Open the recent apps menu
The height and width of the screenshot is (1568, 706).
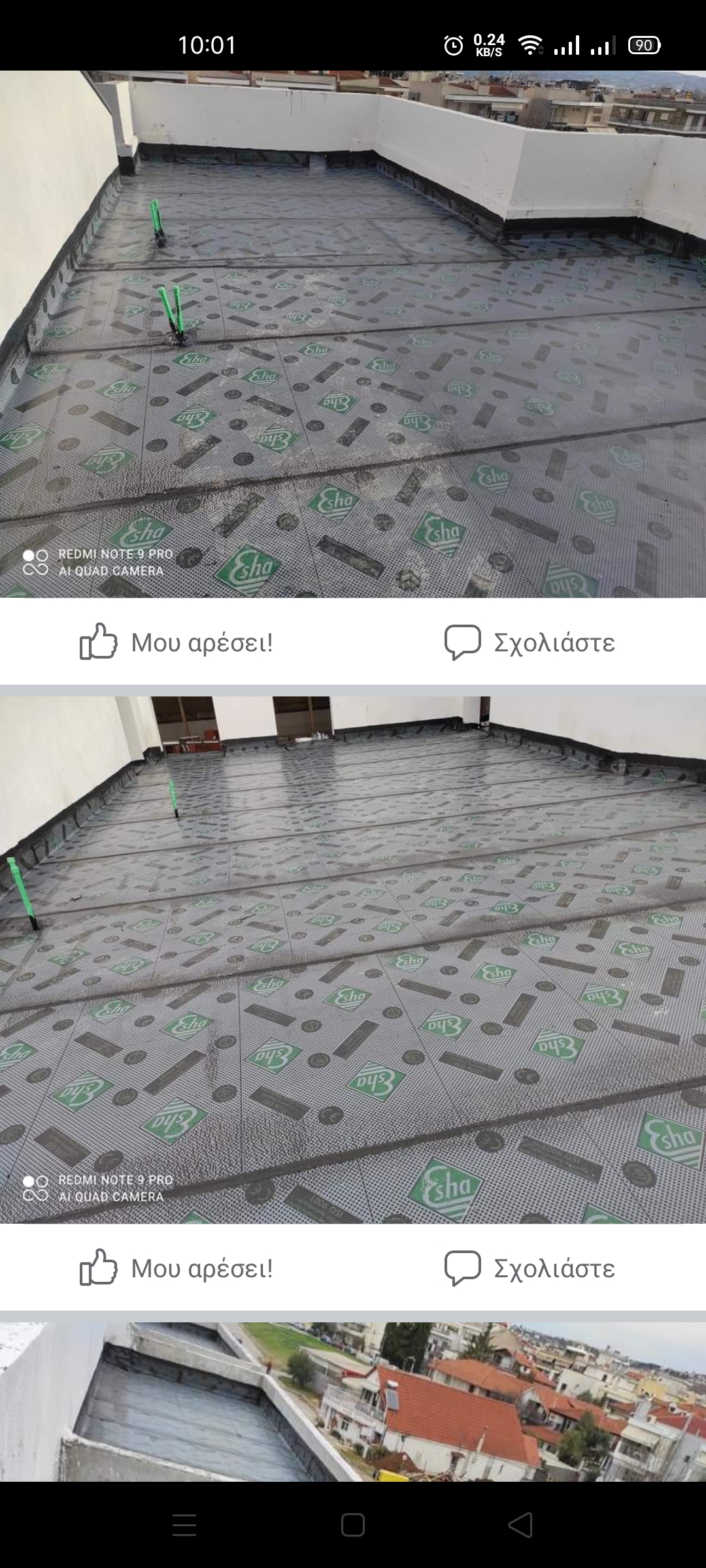coord(184,1525)
